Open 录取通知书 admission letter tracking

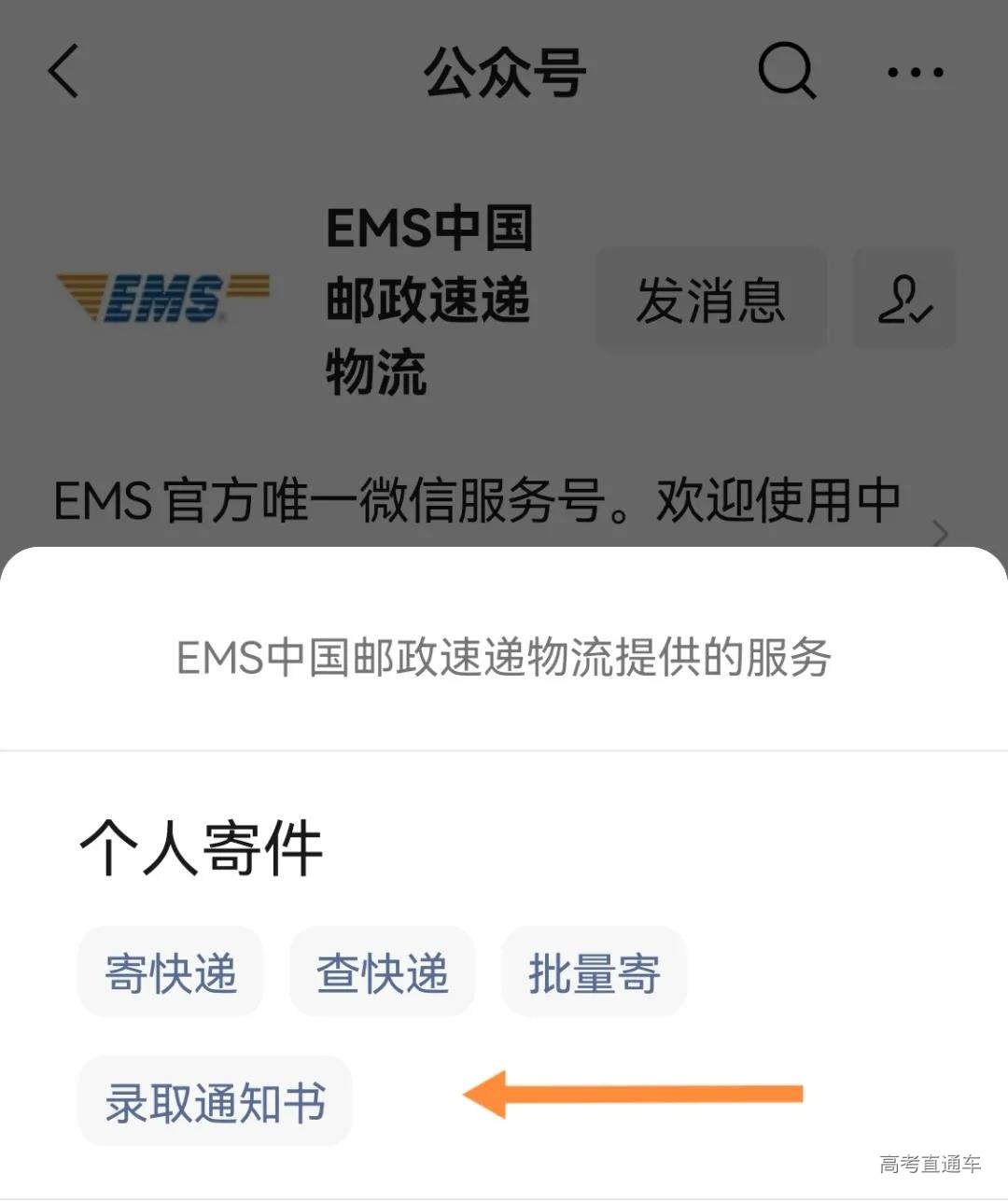click(215, 1102)
